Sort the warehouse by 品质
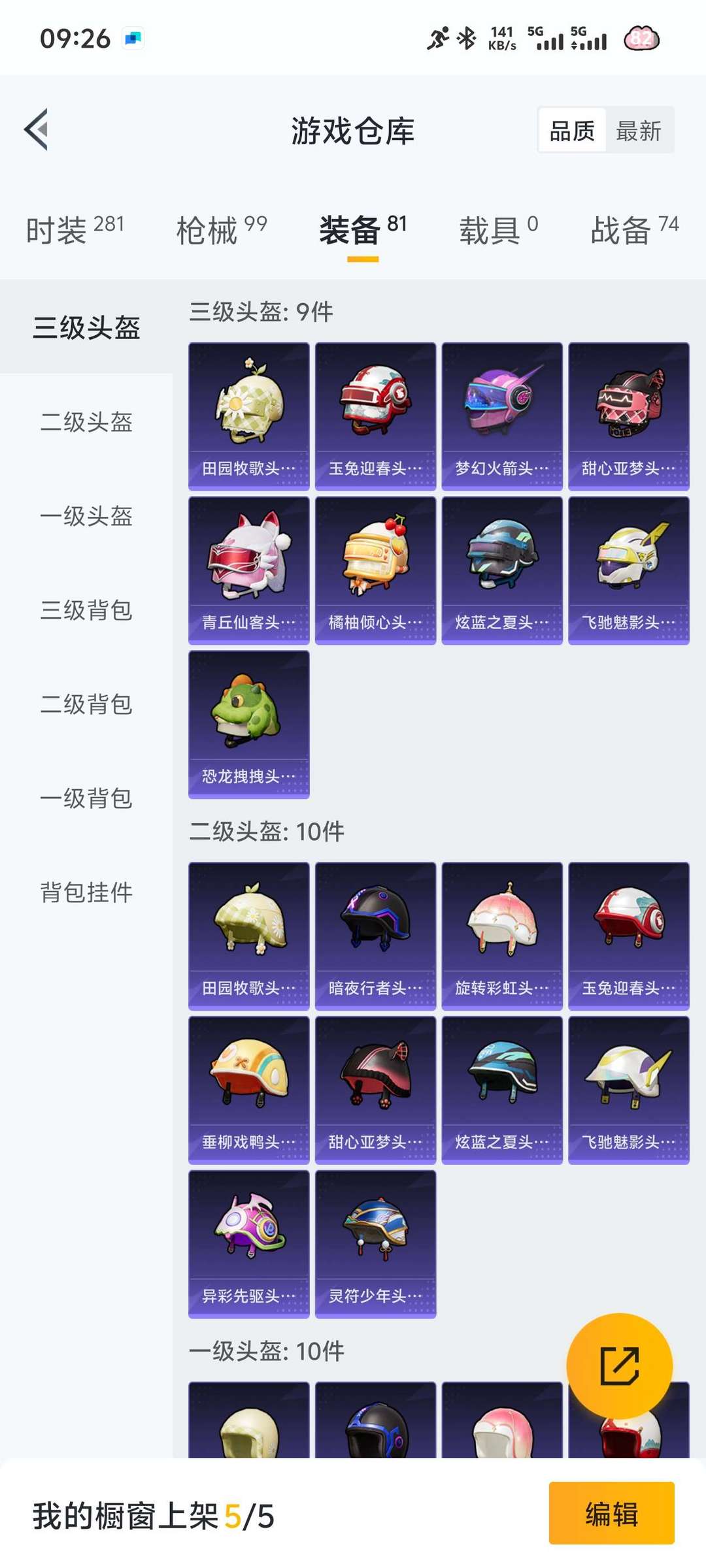The image size is (706, 1568). click(x=572, y=131)
